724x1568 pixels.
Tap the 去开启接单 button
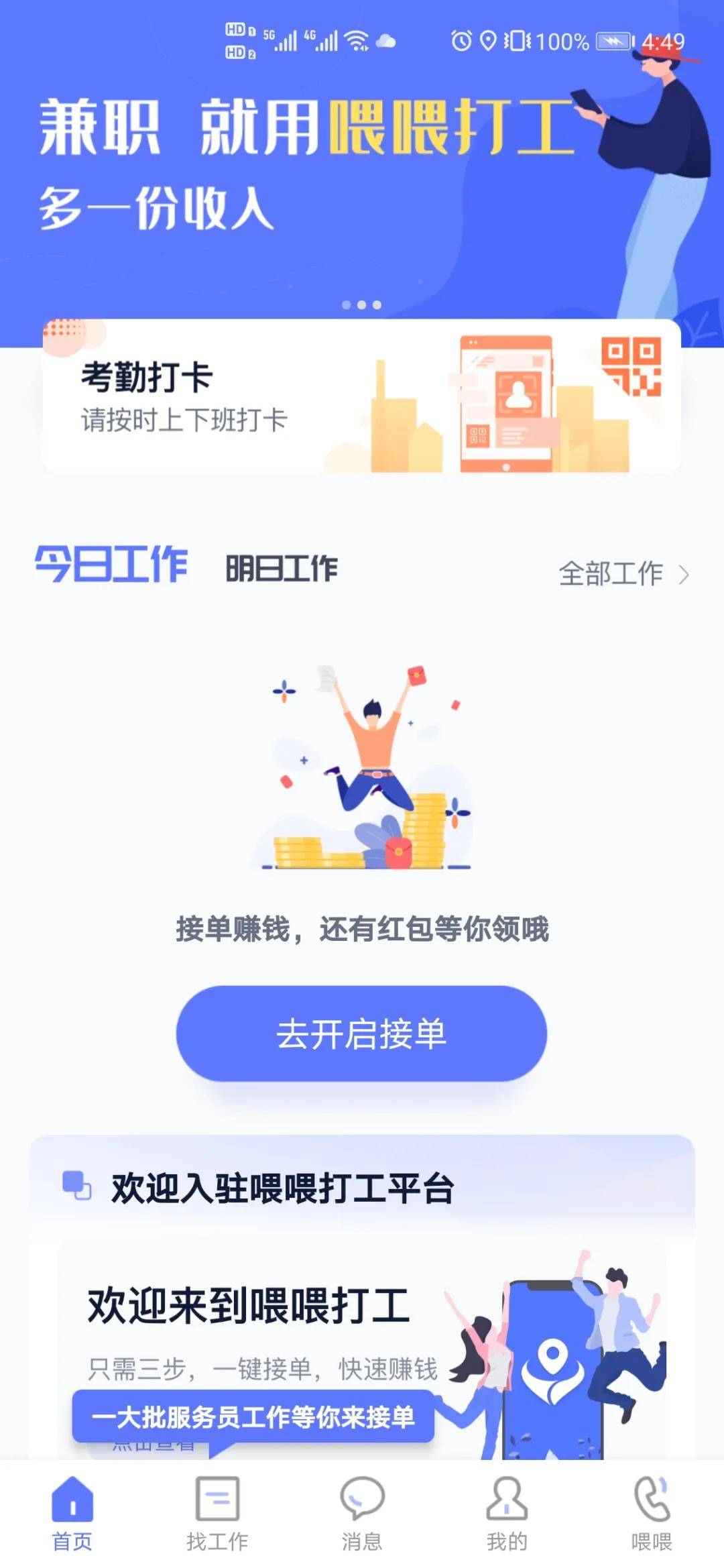point(361,1033)
